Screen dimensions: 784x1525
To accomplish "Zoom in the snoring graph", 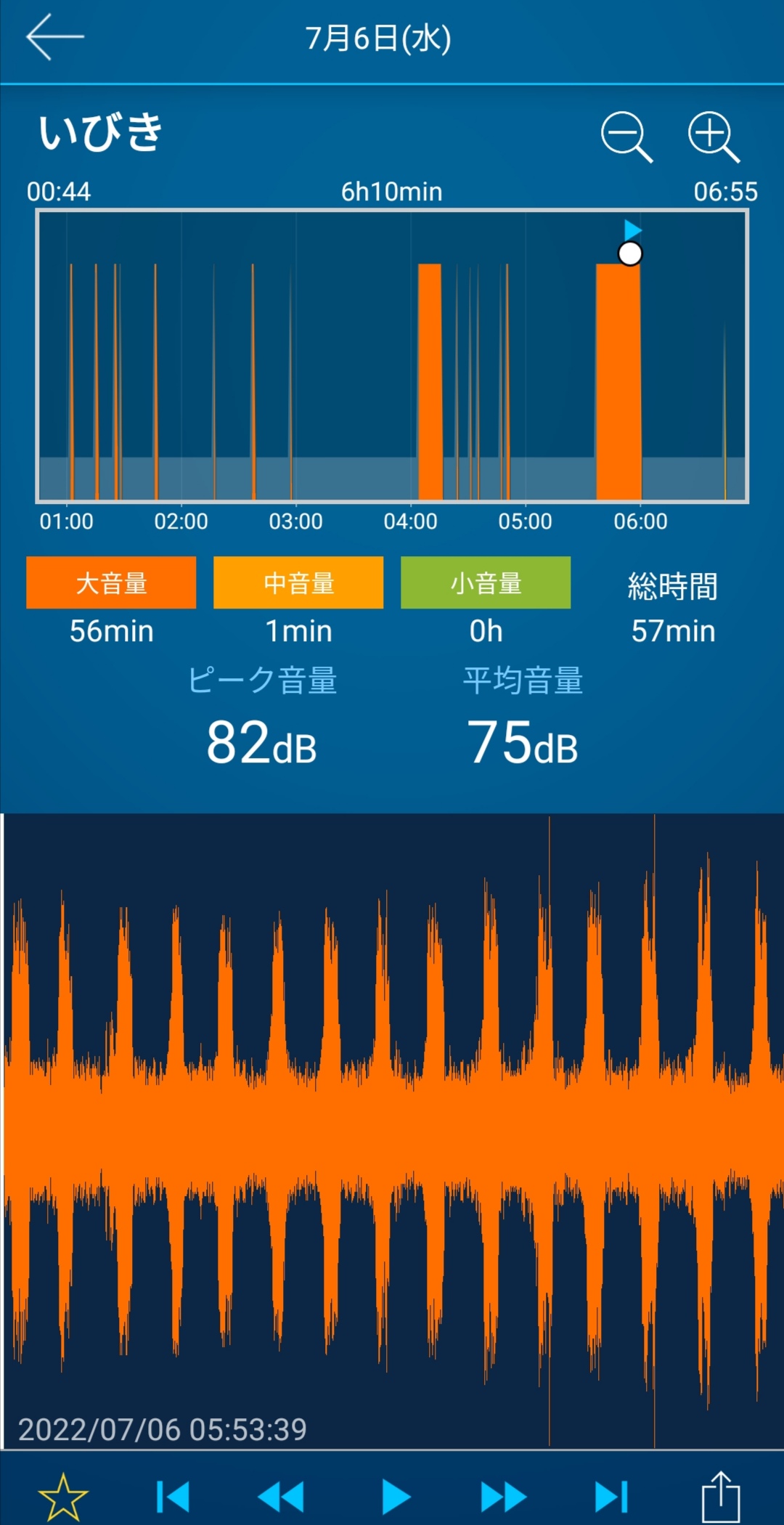I will click(714, 137).
